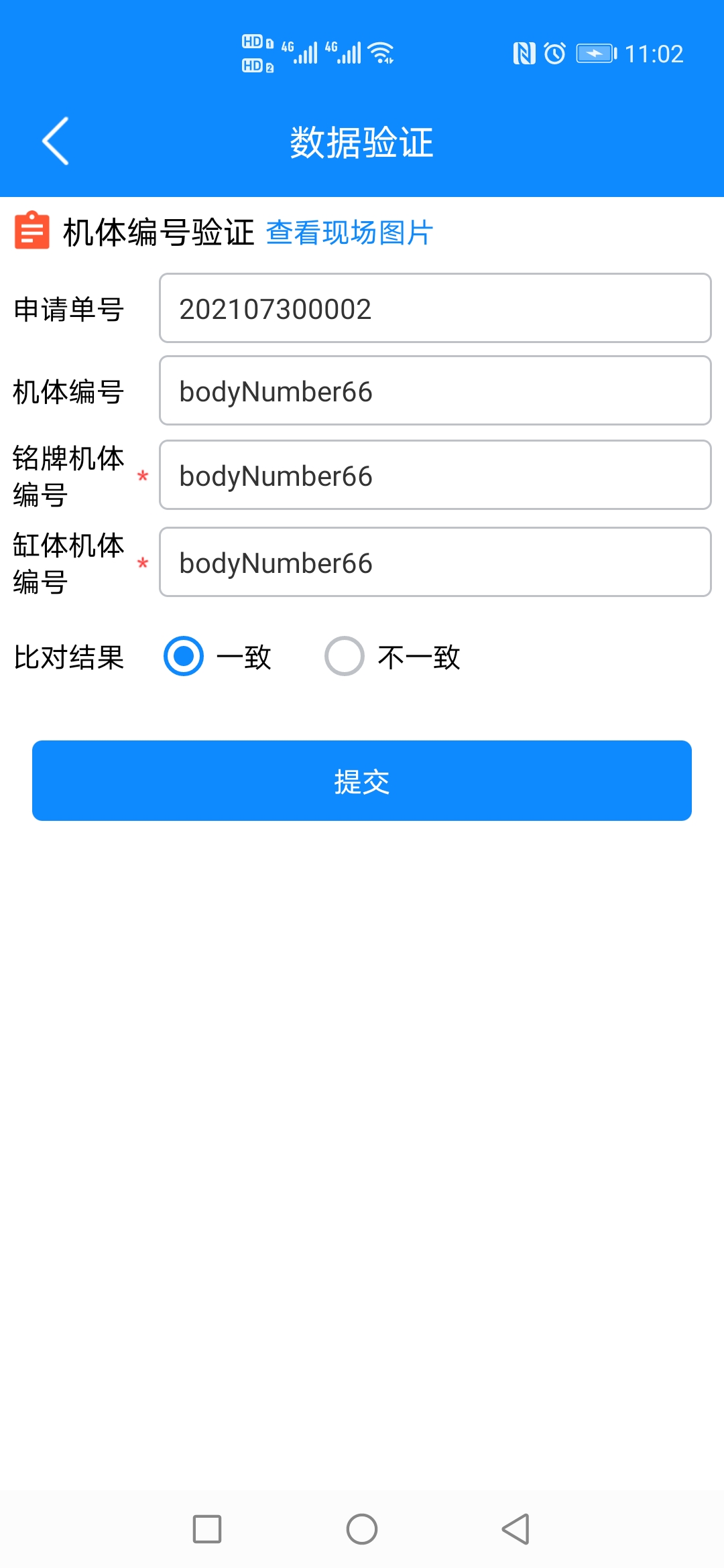
Task: Tap the 申请单号 field
Action: tap(434, 308)
